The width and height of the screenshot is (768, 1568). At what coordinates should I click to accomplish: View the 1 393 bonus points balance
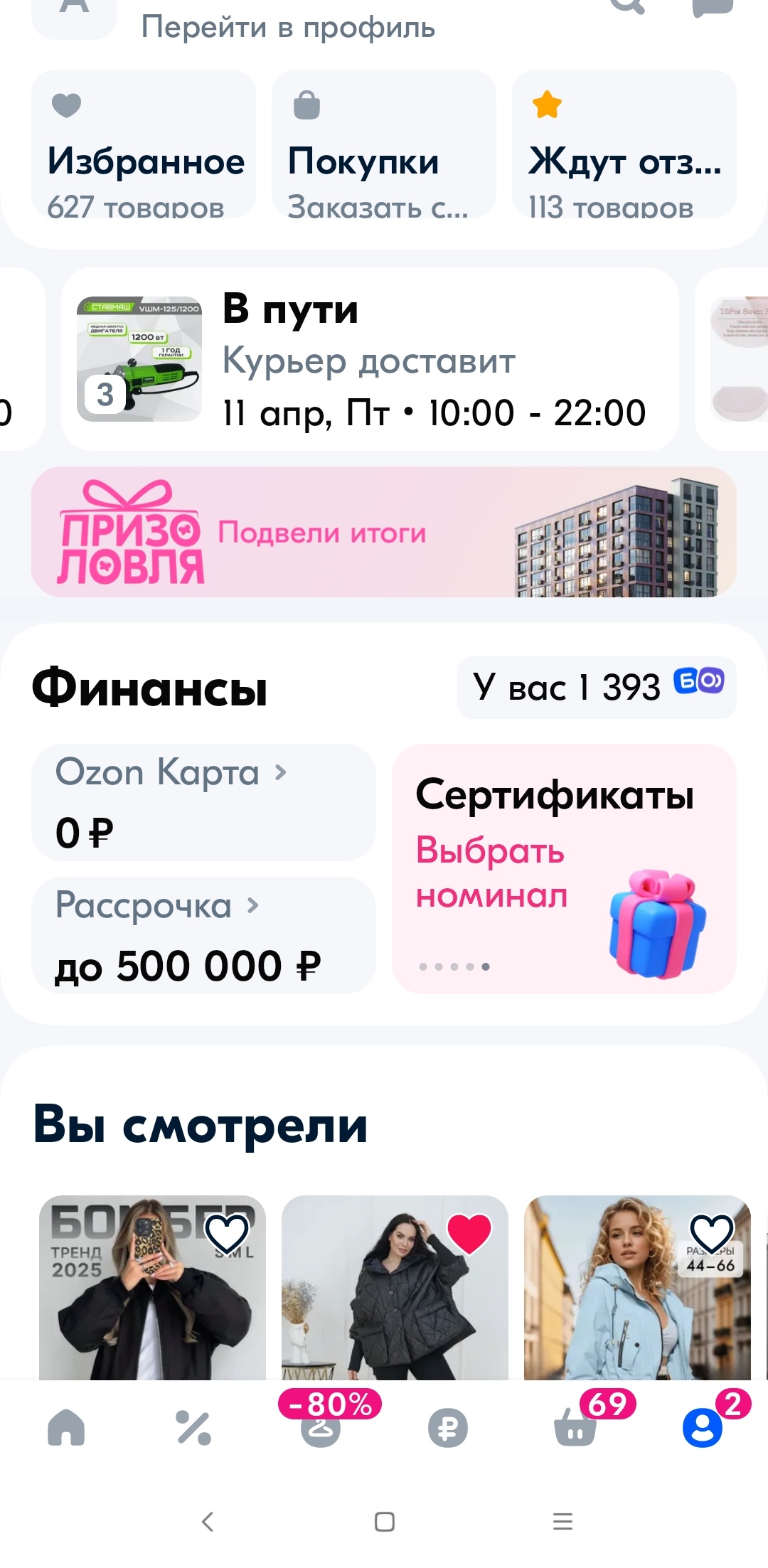coord(597,687)
